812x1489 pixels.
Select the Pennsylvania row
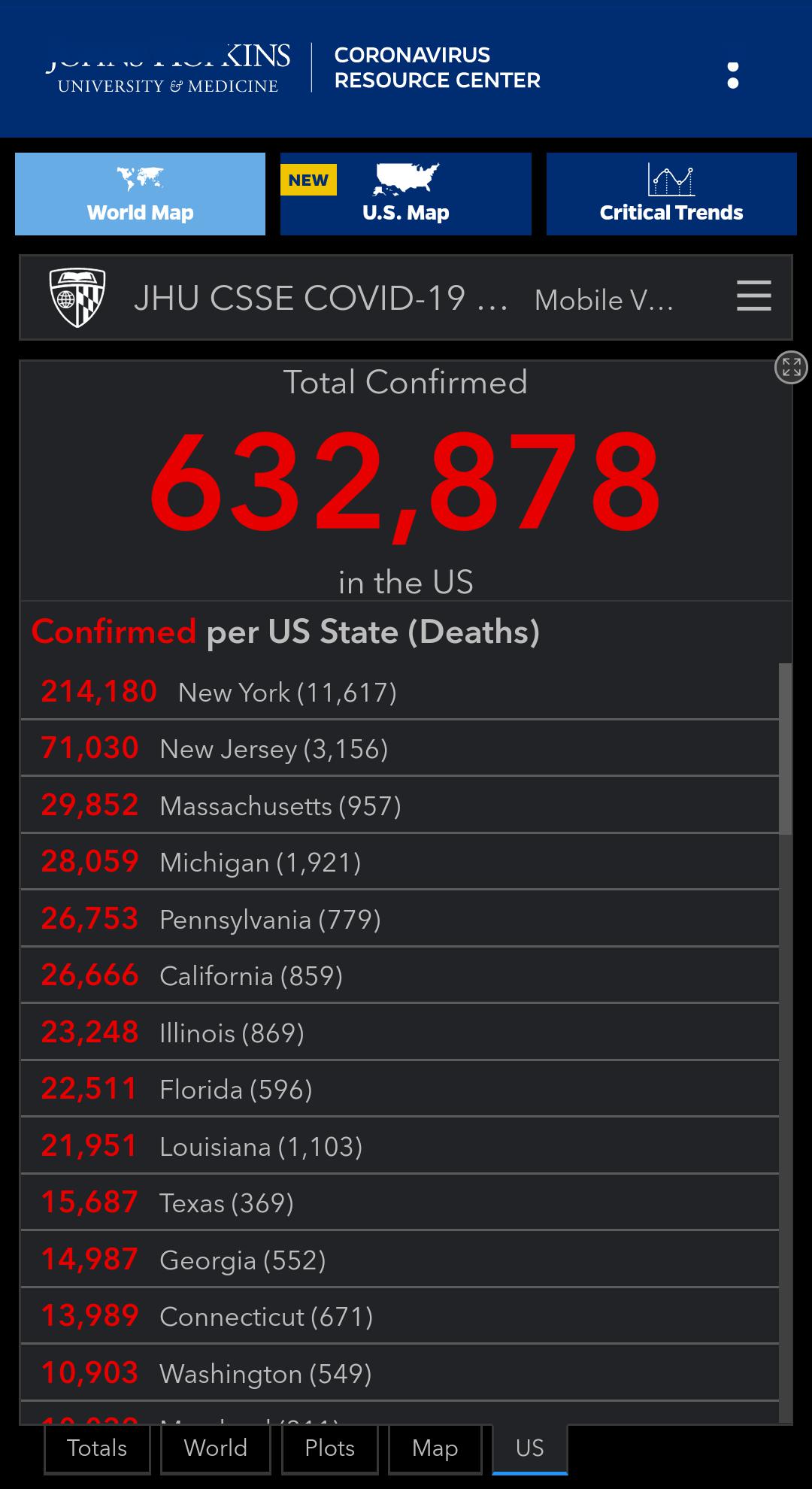tap(398, 919)
